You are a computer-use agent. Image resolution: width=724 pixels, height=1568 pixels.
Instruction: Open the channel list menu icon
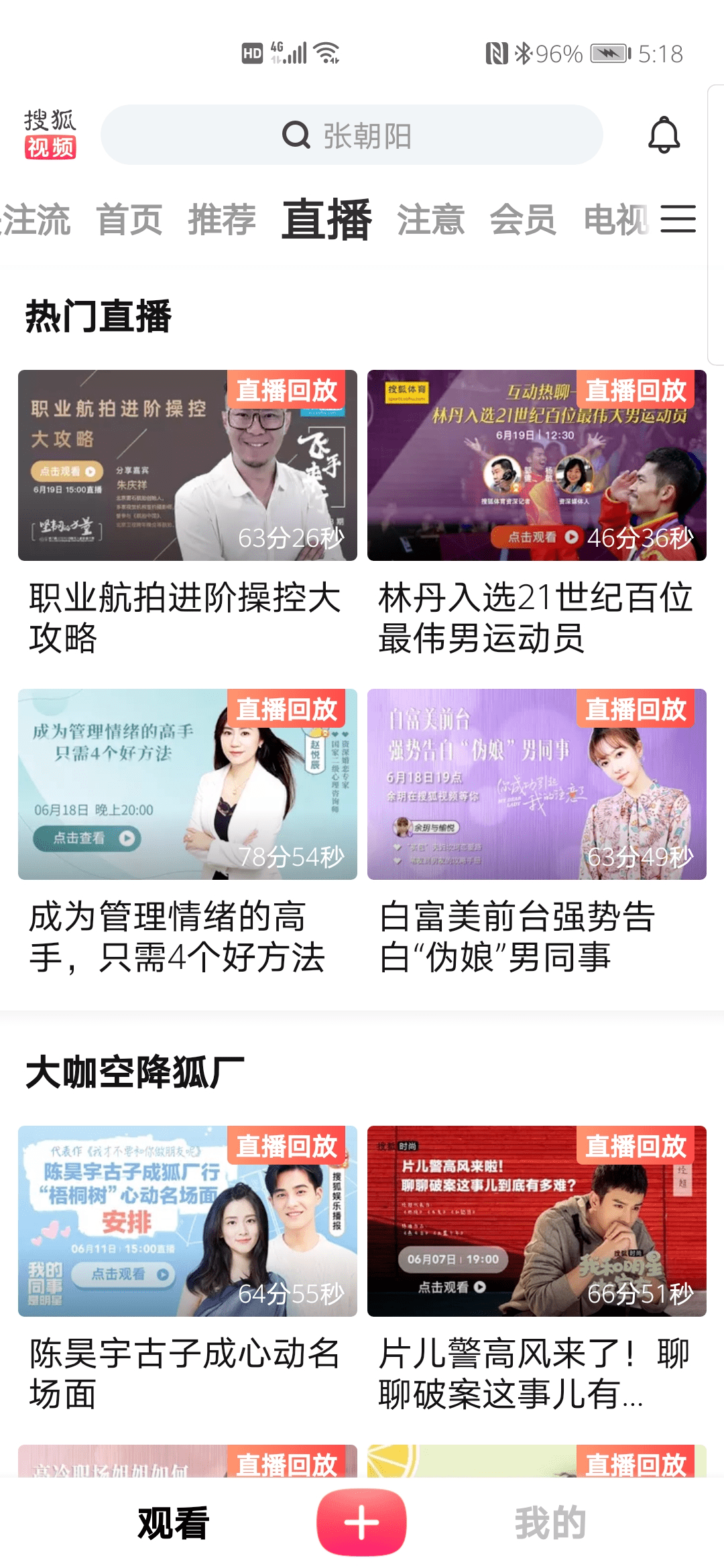coord(678,219)
